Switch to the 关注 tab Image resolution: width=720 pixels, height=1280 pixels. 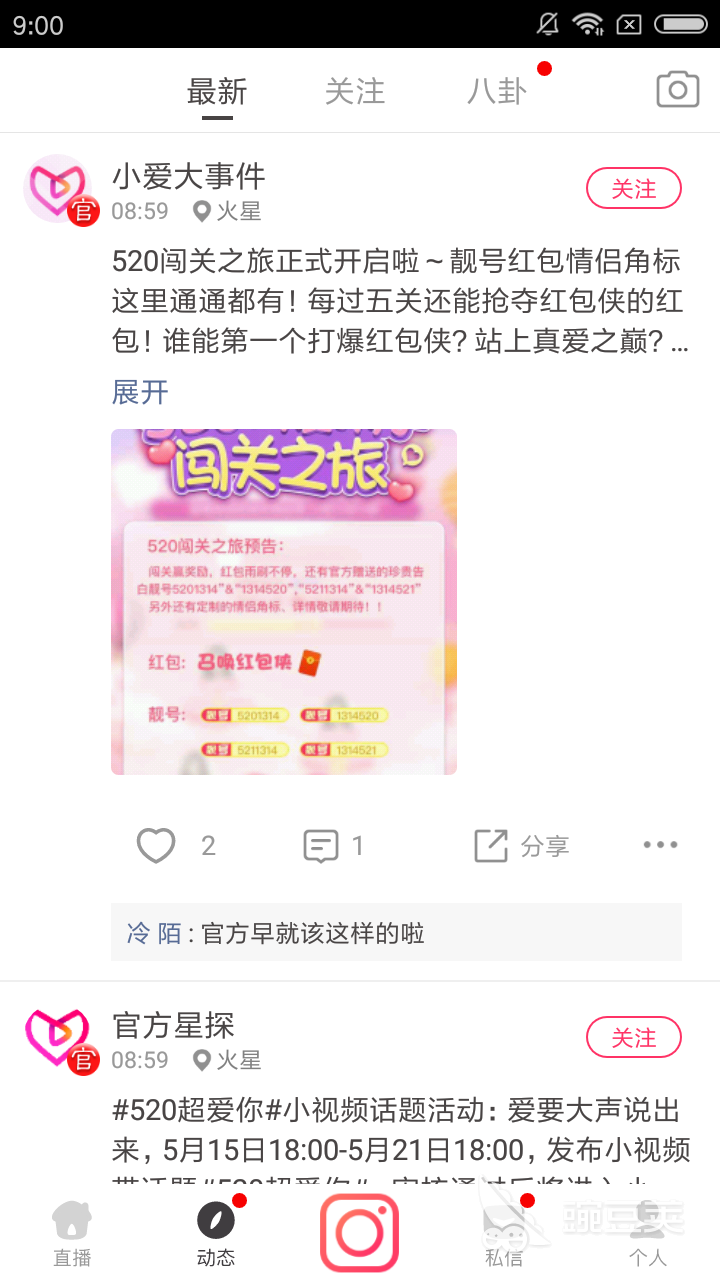[x=355, y=92]
